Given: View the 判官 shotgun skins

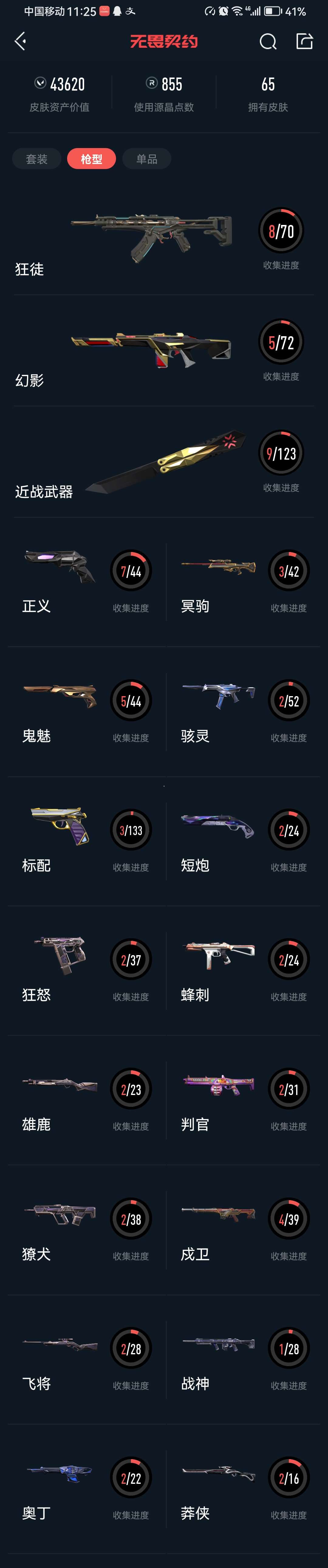Looking at the screenshot, I should [x=243, y=1100].
